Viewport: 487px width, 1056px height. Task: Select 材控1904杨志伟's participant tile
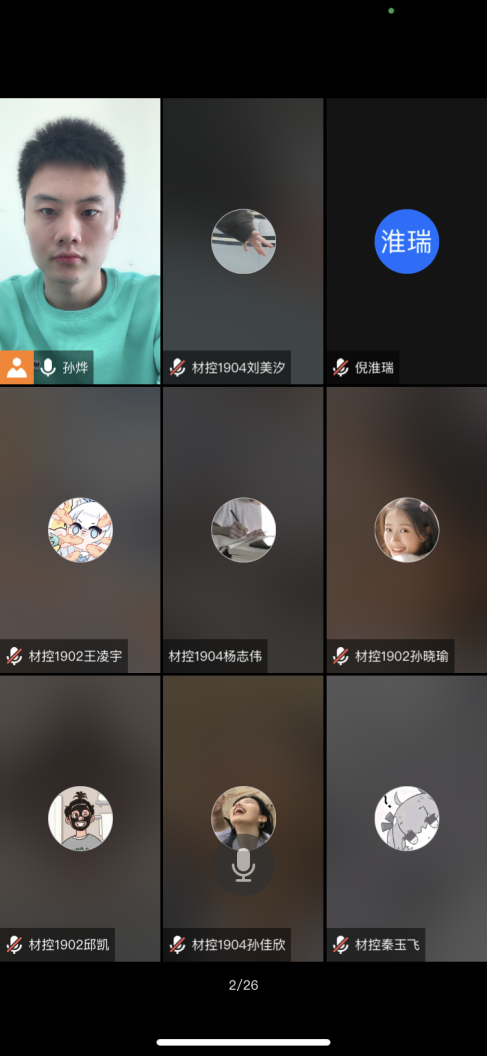click(x=243, y=530)
